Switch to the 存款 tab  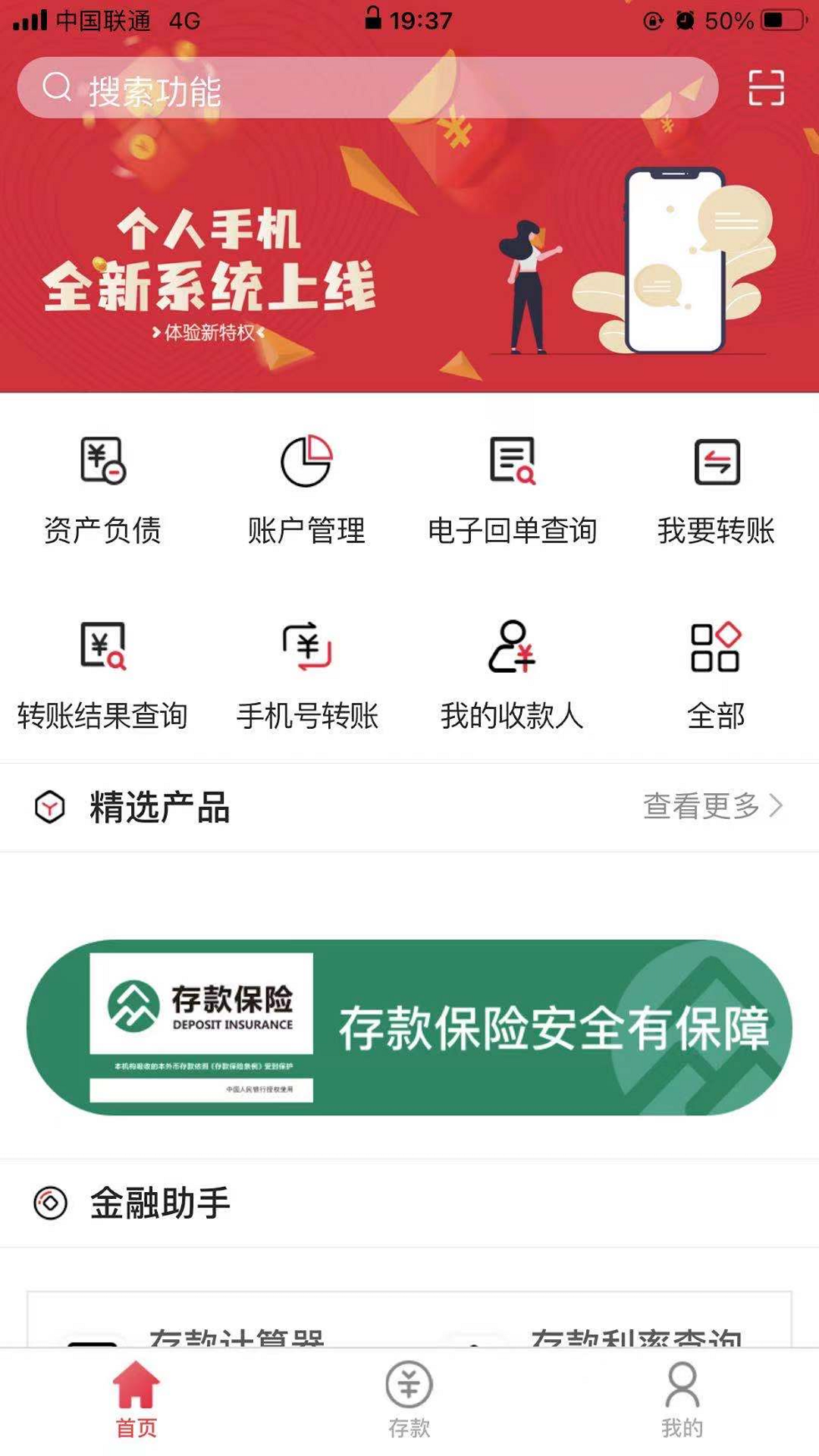point(409,1400)
